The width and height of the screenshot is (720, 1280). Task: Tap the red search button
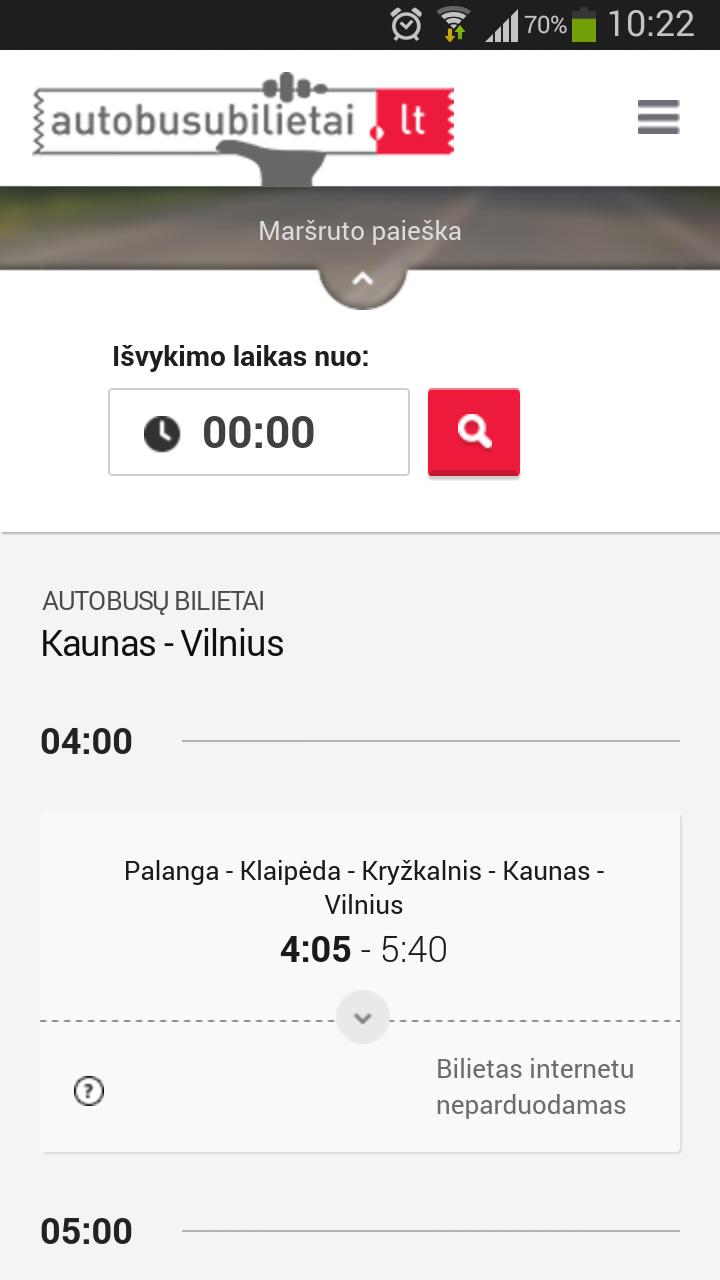coord(474,432)
